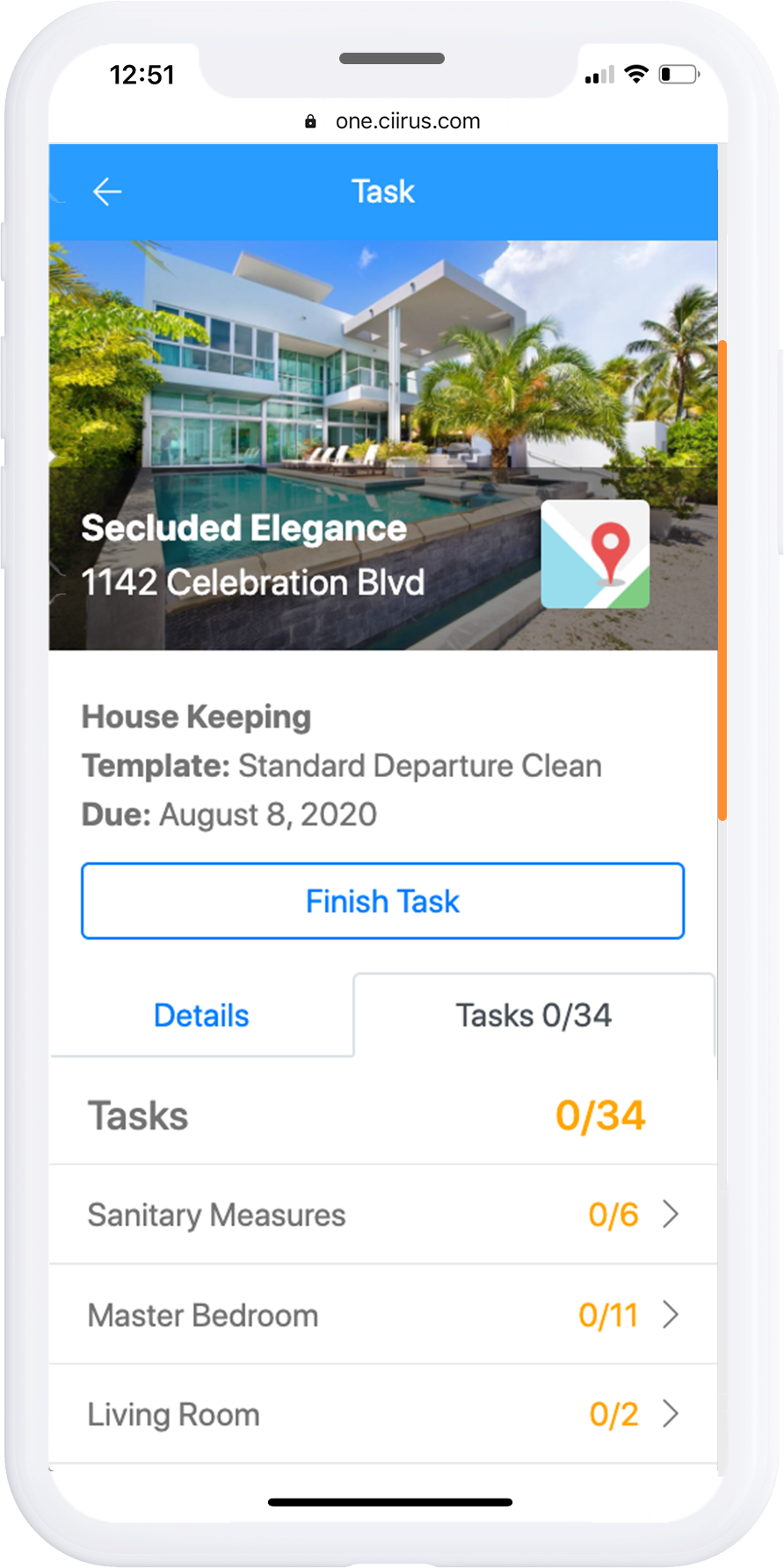The width and height of the screenshot is (784, 1568).
Task: Select the Tasks 0/34 tab
Action: coord(534,1015)
